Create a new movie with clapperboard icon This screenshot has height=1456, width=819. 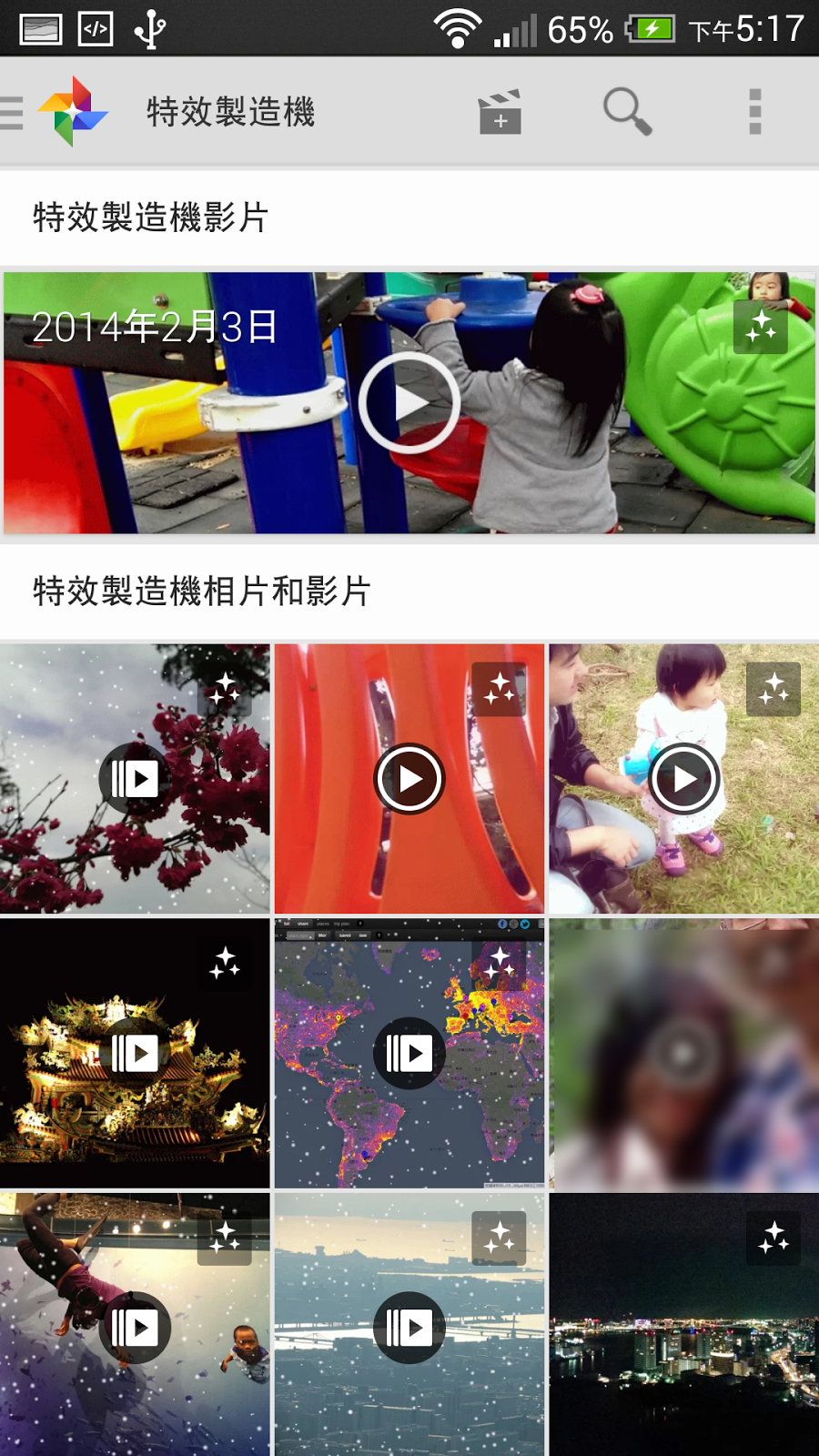pos(500,112)
